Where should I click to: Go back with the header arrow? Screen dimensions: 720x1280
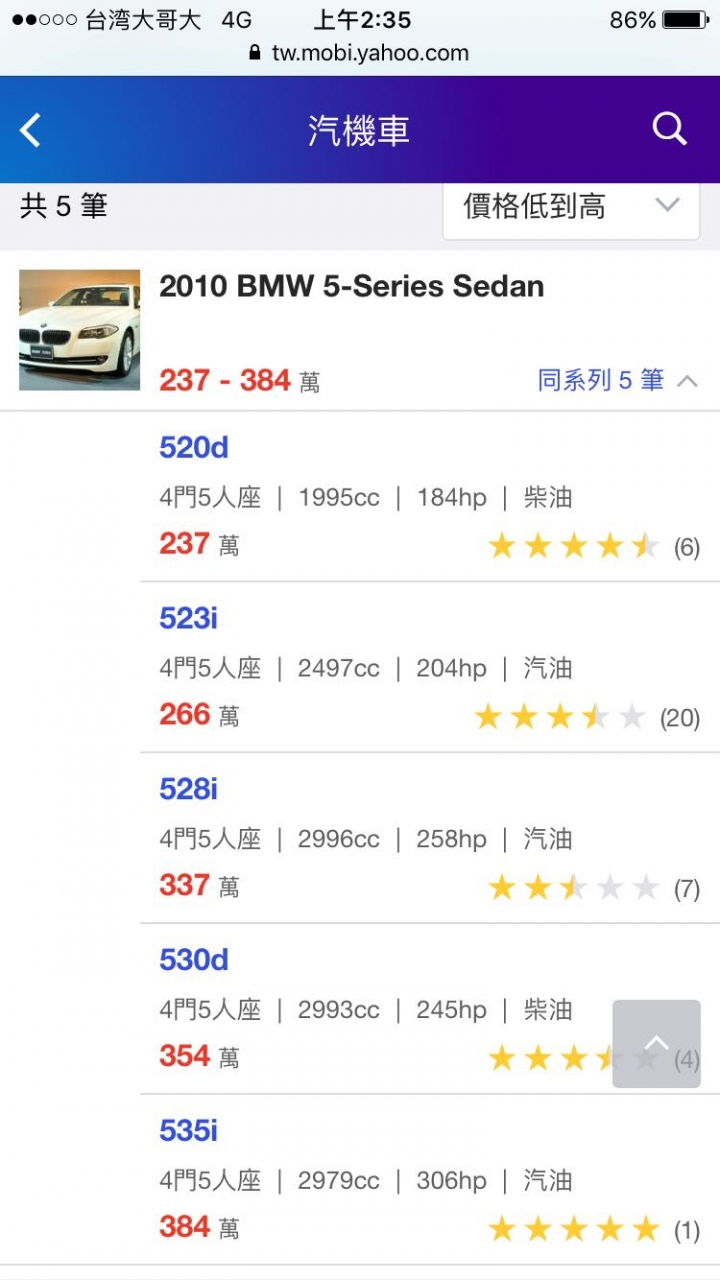pyautogui.click(x=31, y=130)
